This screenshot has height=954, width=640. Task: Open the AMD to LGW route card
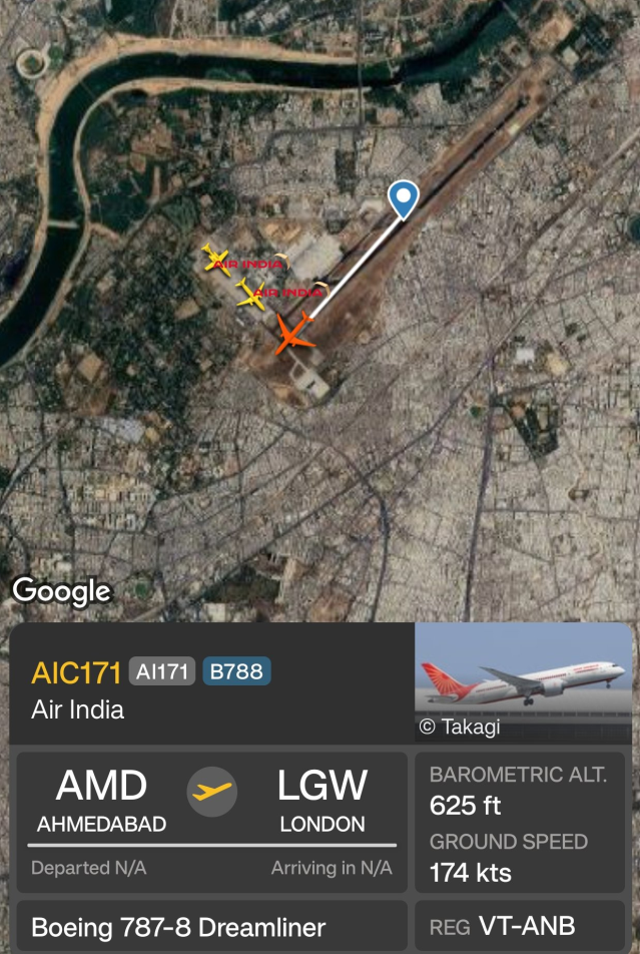212,818
